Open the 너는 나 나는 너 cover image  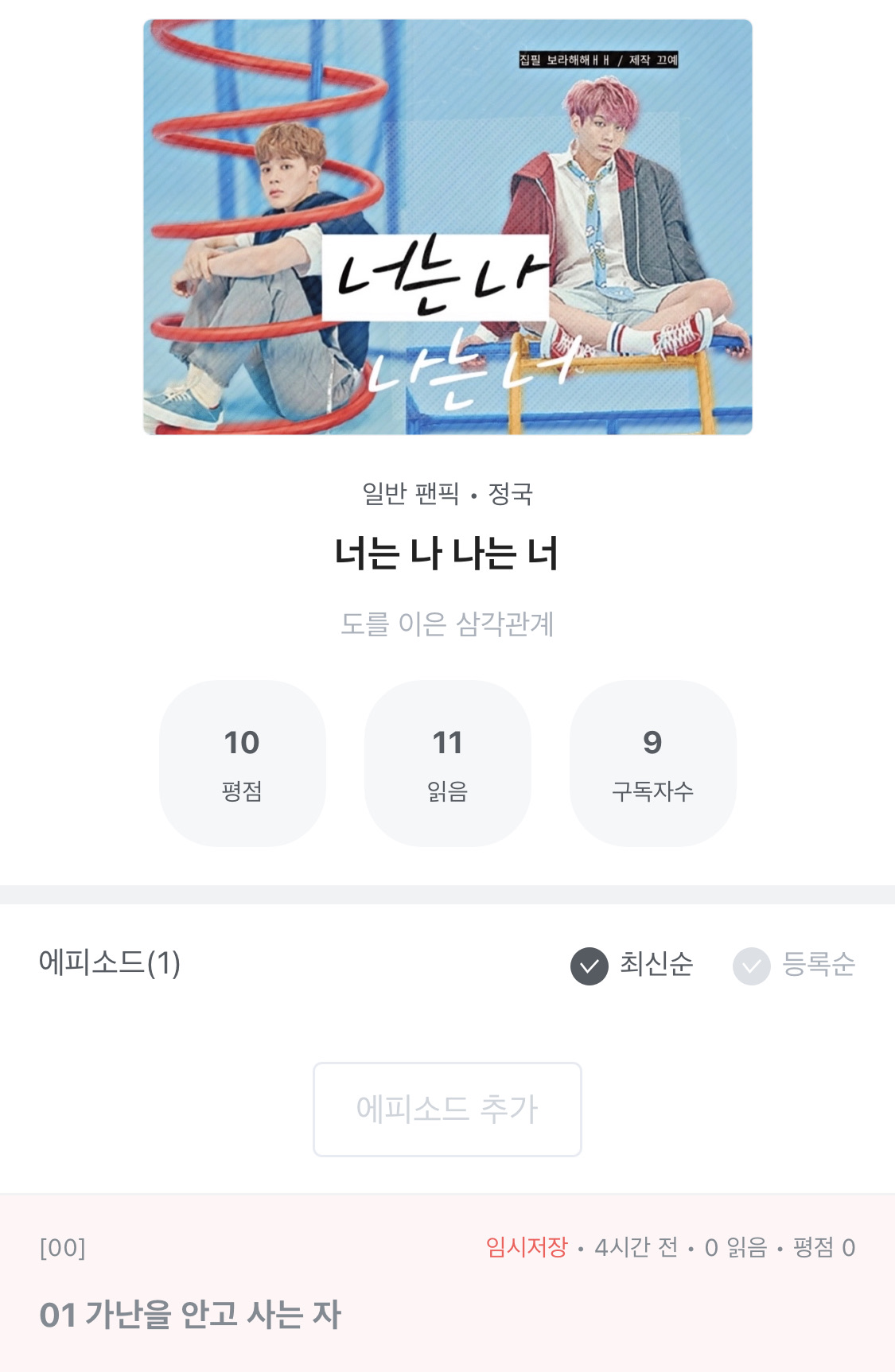(x=447, y=227)
